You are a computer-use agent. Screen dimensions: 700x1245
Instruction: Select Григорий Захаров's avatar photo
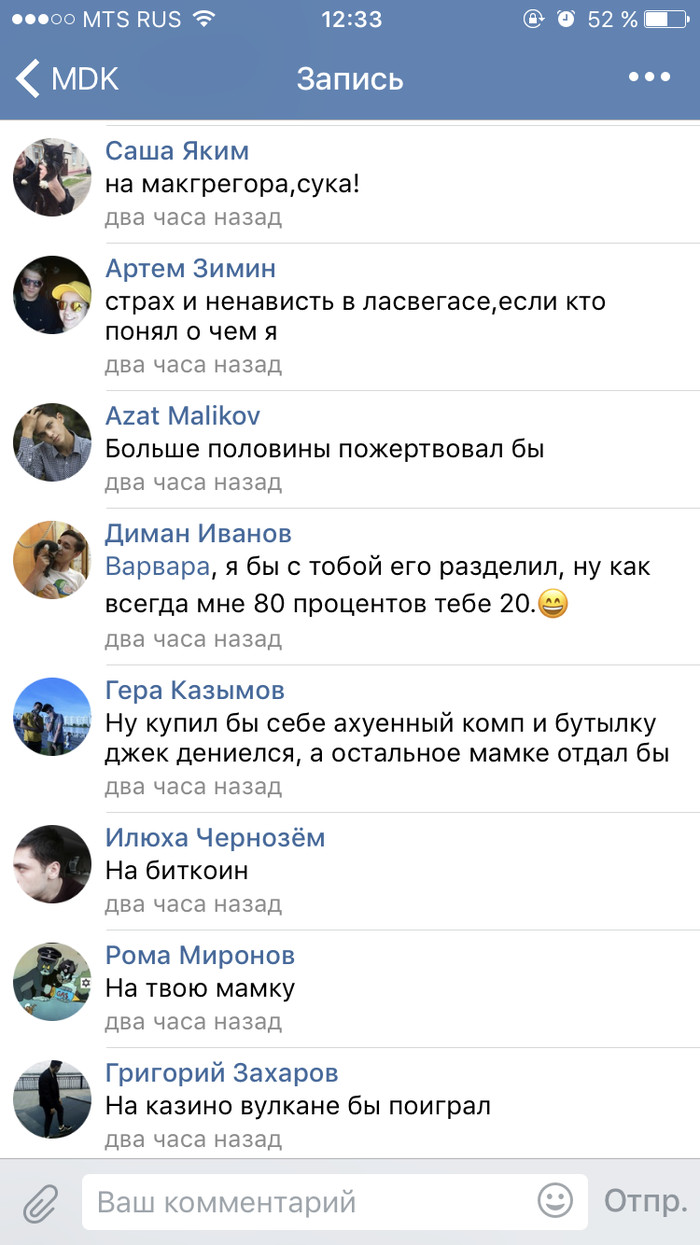tap(52, 1099)
